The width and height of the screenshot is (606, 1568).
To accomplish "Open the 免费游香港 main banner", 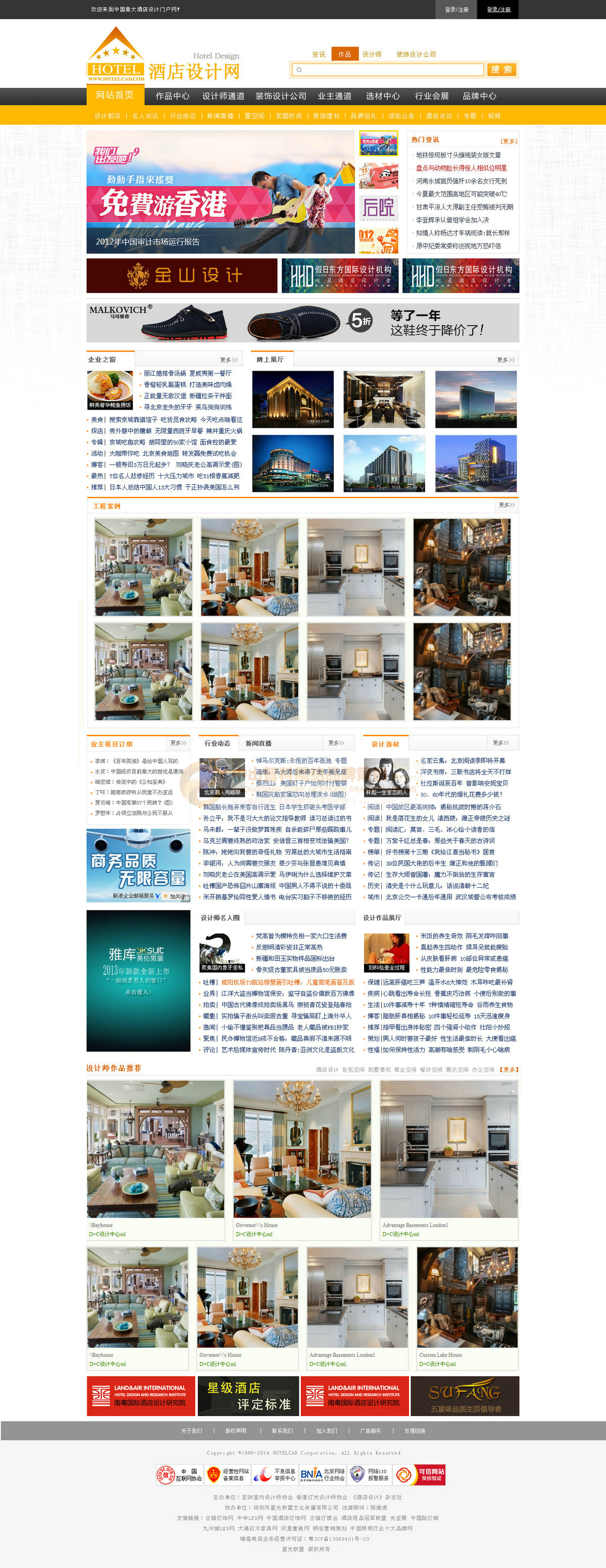I will pyautogui.click(x=220, y=192).
